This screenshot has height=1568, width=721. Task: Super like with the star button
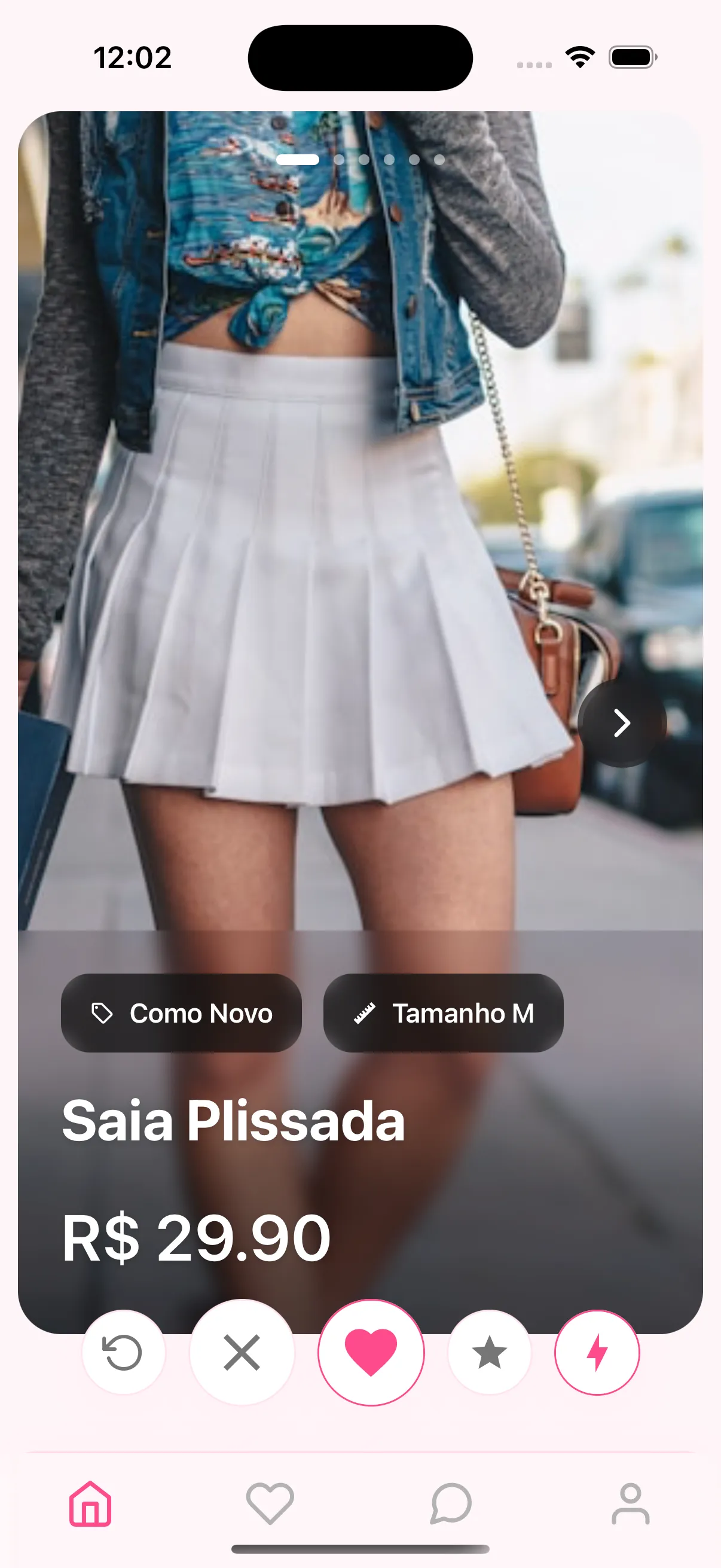click(489, 1352)
